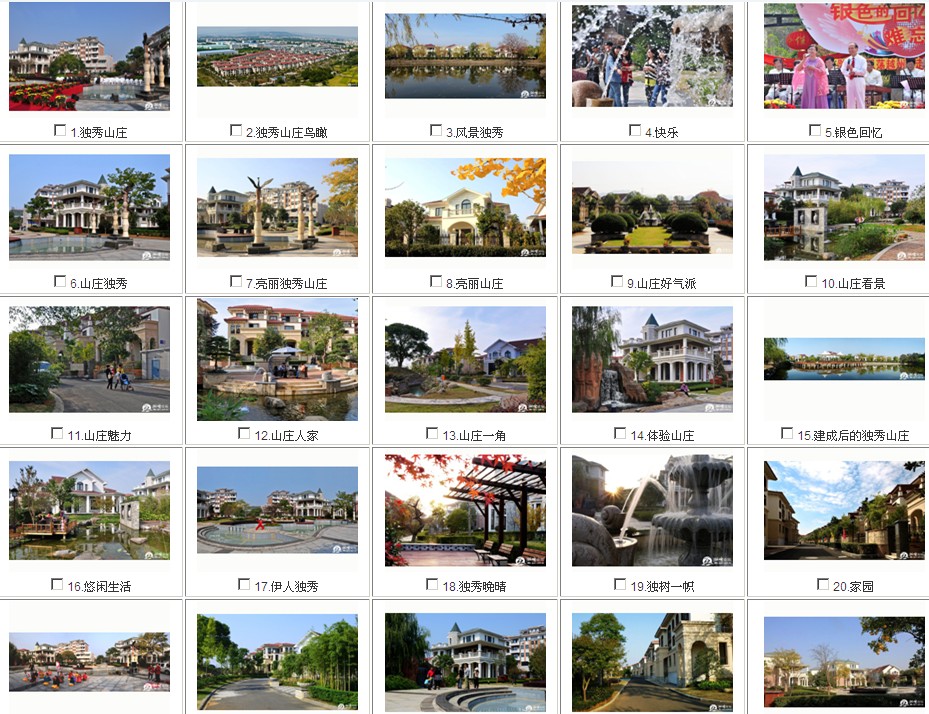The width and height of the screenshot is (929, 714).
Task: Select the 7.亮丽独秀山庄 checkbox
Action: point(236,282)
